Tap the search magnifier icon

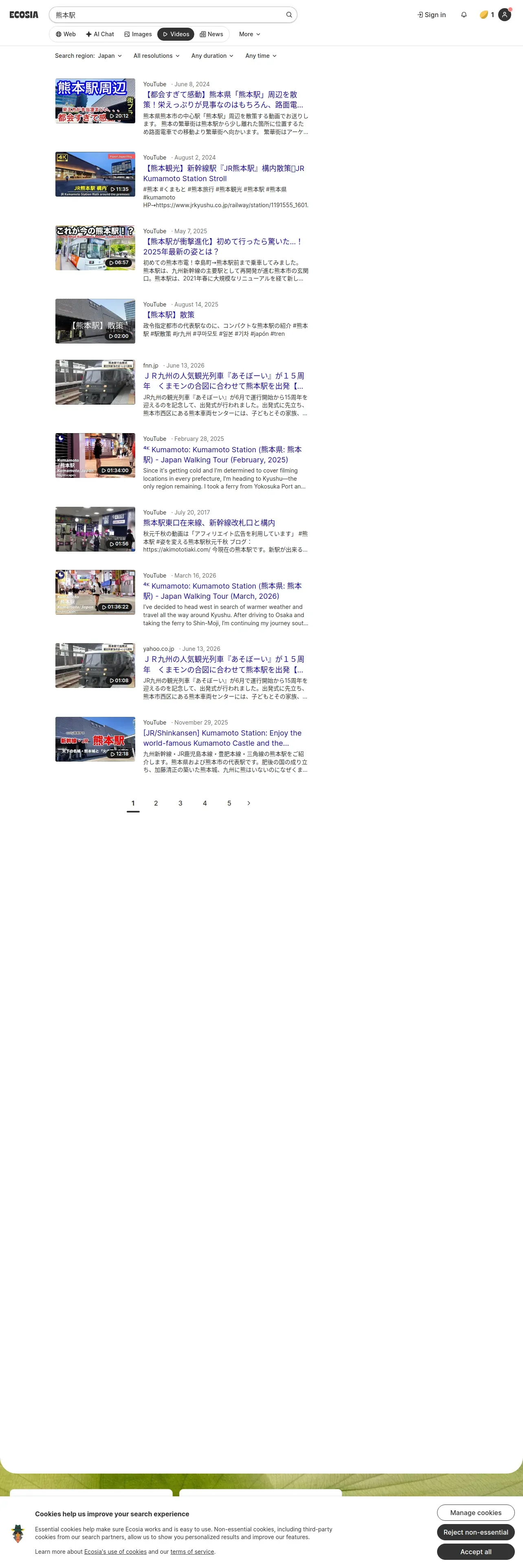tap(289, 15)
